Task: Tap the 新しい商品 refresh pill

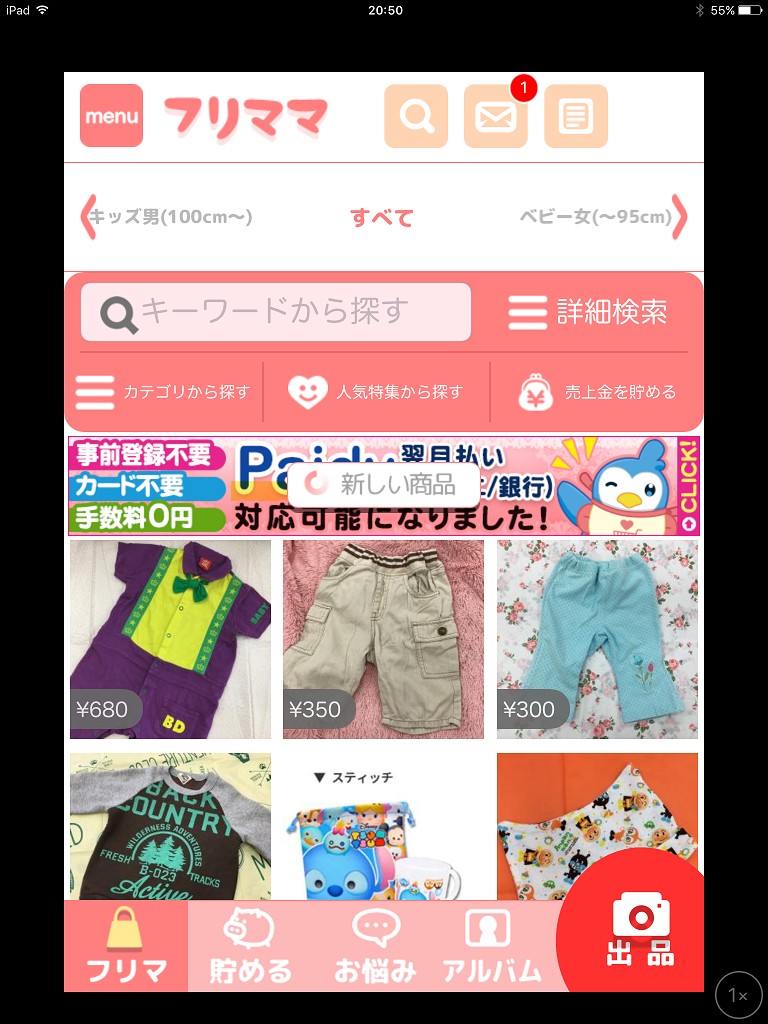Action: (384, 485)
